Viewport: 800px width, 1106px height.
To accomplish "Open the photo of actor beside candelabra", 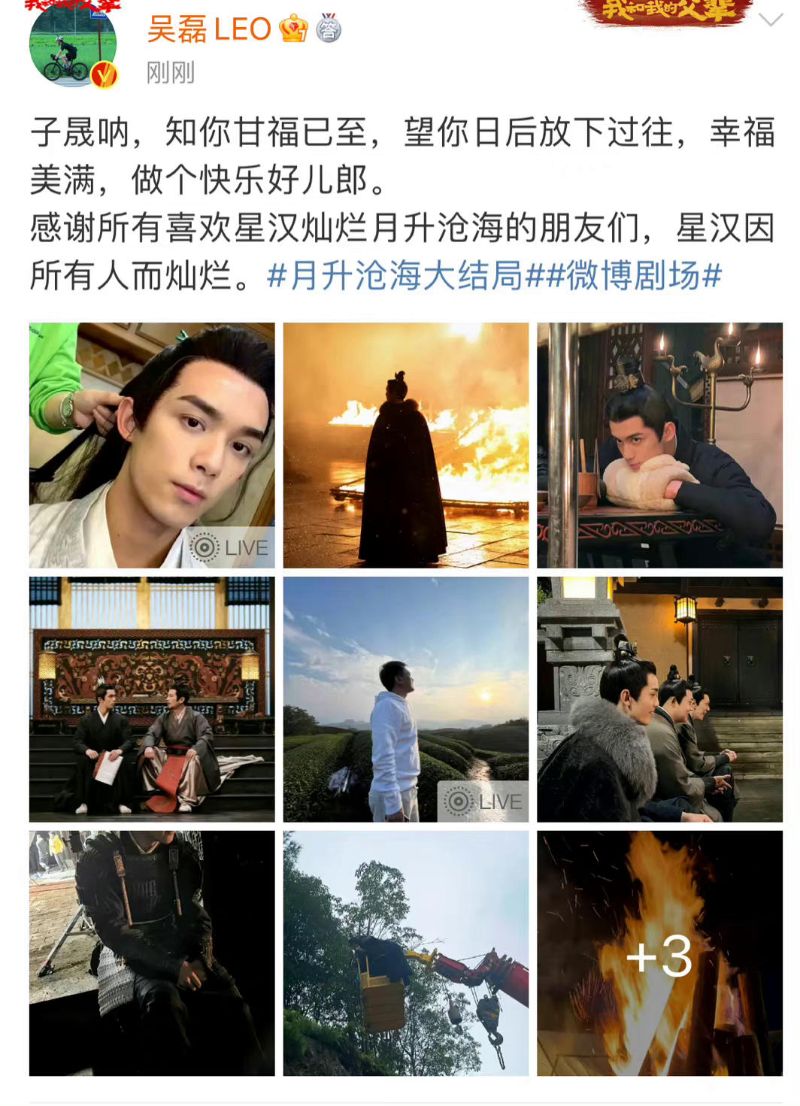I will [660, 445].
